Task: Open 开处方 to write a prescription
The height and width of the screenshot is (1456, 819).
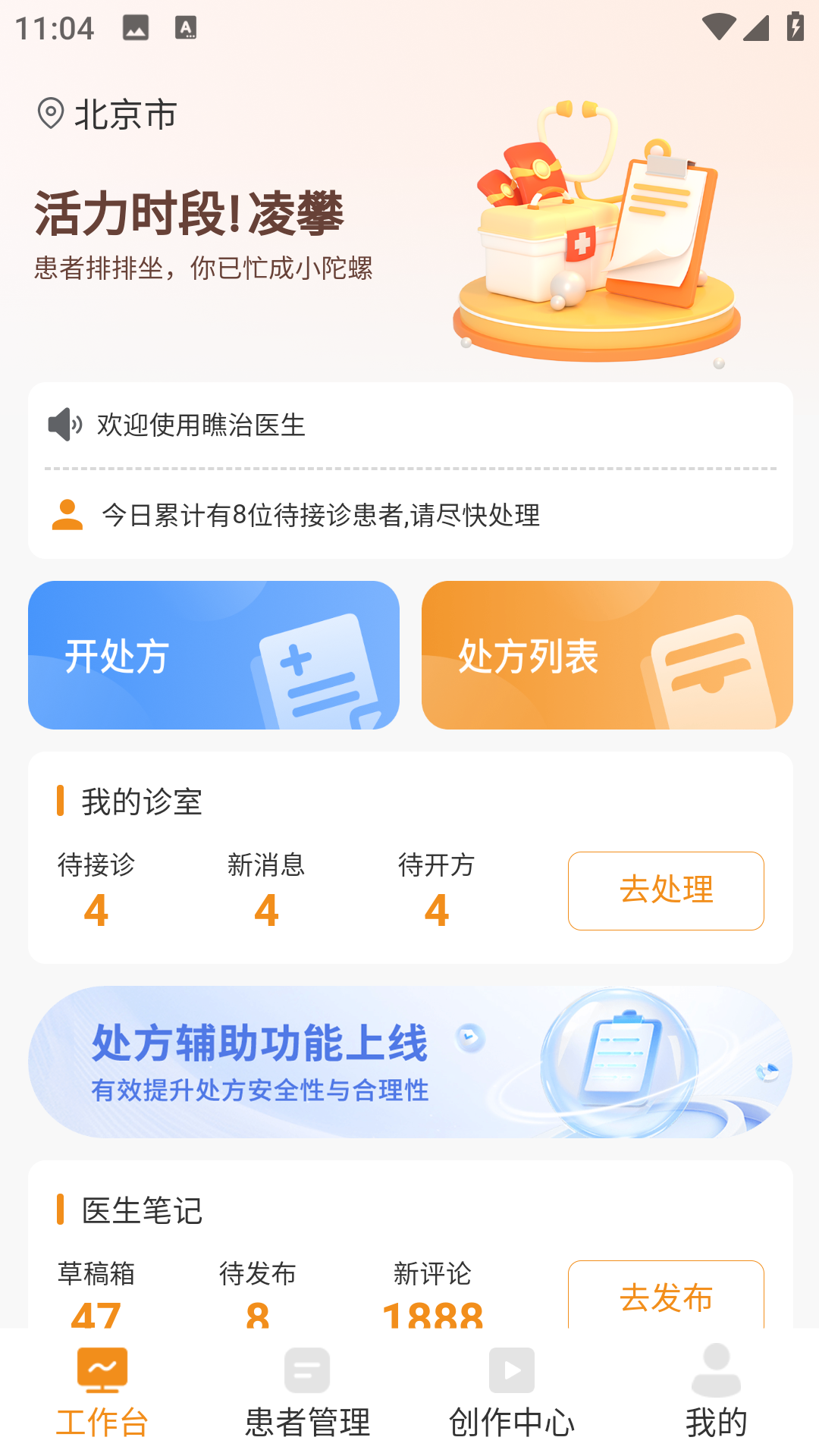Action: click(x=214, y=655)
